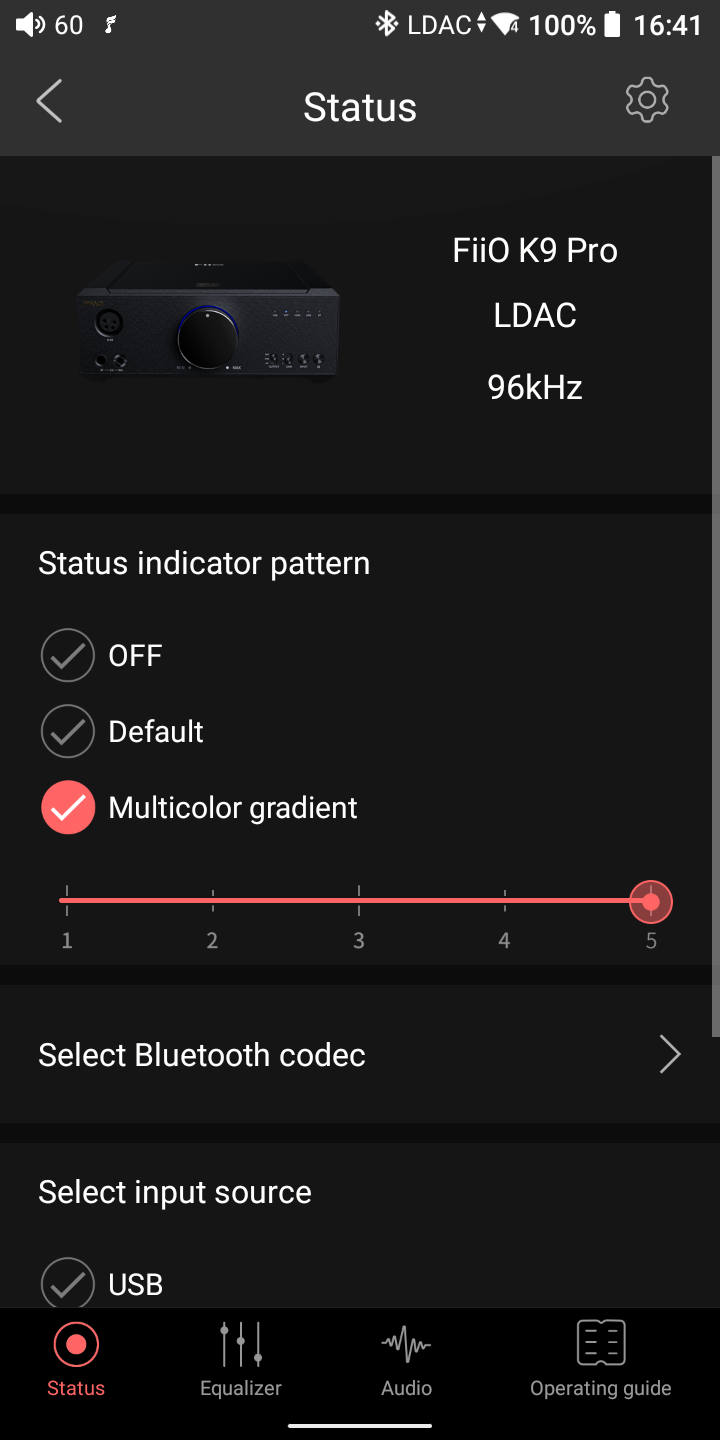
Task: Open the settings gear icon
Action: (646, 101)
